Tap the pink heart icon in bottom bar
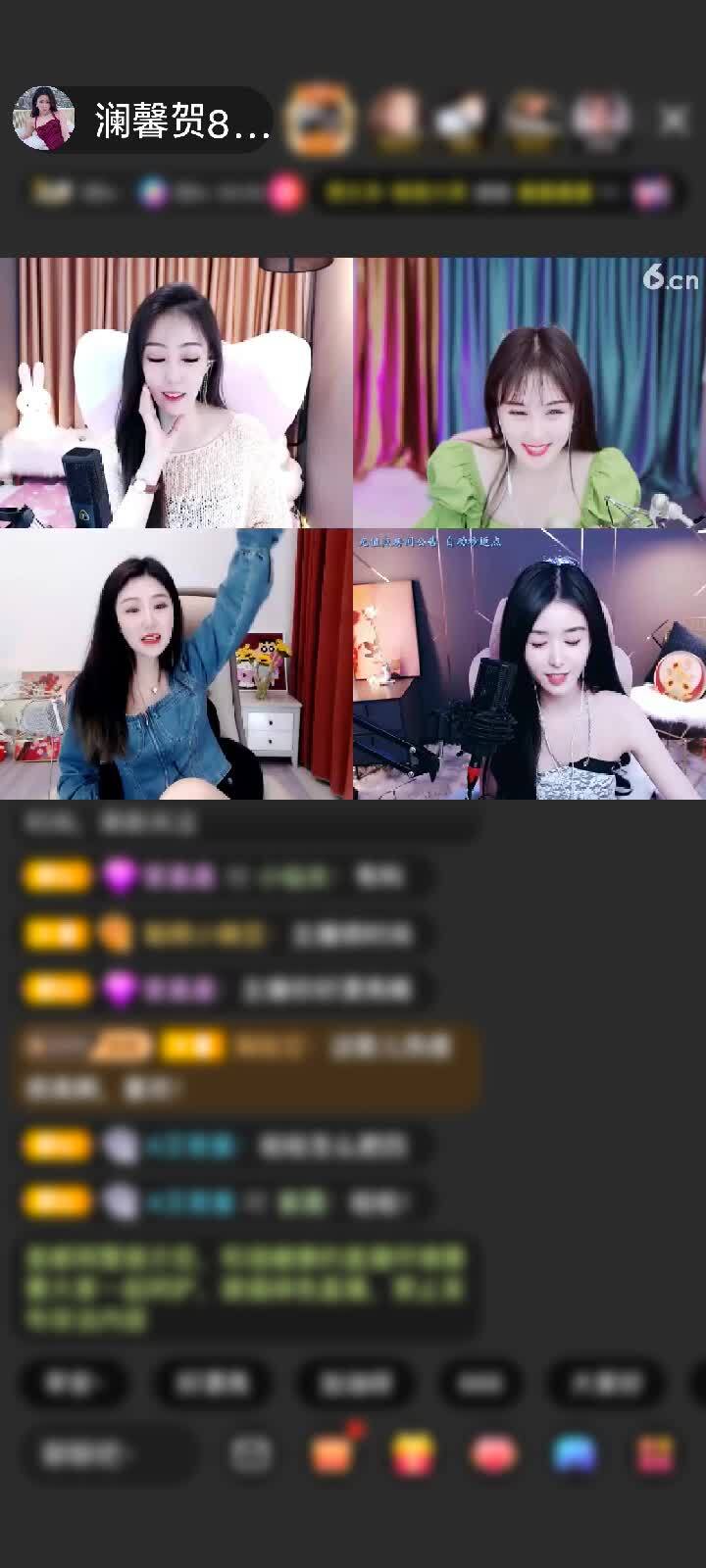This screenshot has width=706, height=1568. click(493, 1454)
